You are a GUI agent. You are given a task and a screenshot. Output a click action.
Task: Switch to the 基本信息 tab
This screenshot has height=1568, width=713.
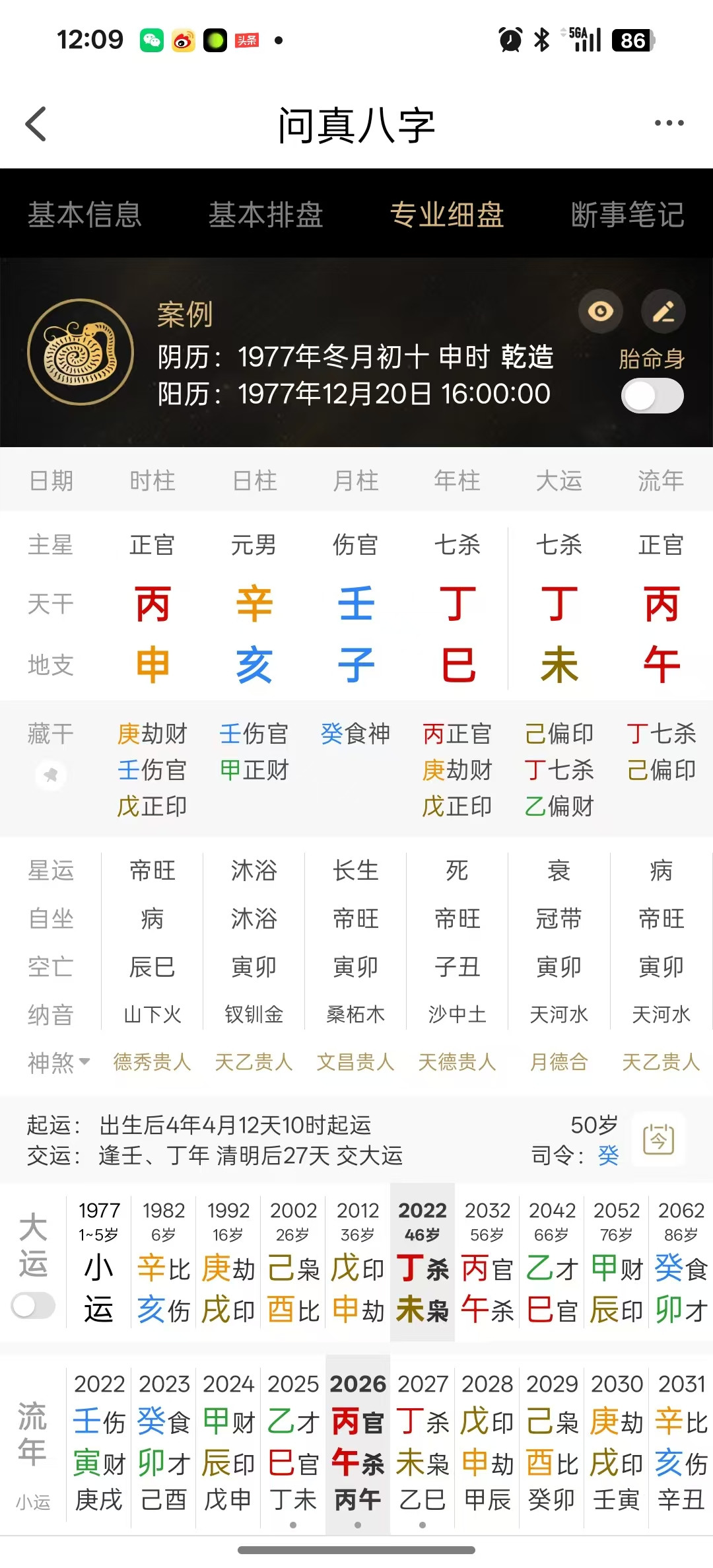click(85, 215)
